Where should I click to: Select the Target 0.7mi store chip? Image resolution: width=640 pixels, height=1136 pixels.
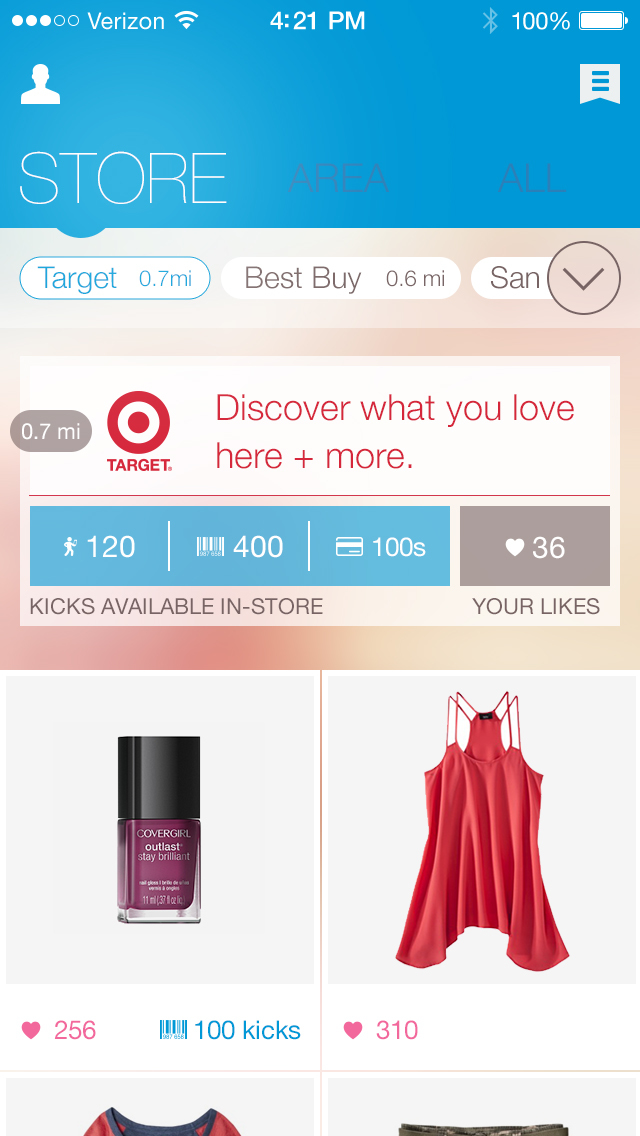(x=115, y=278)
